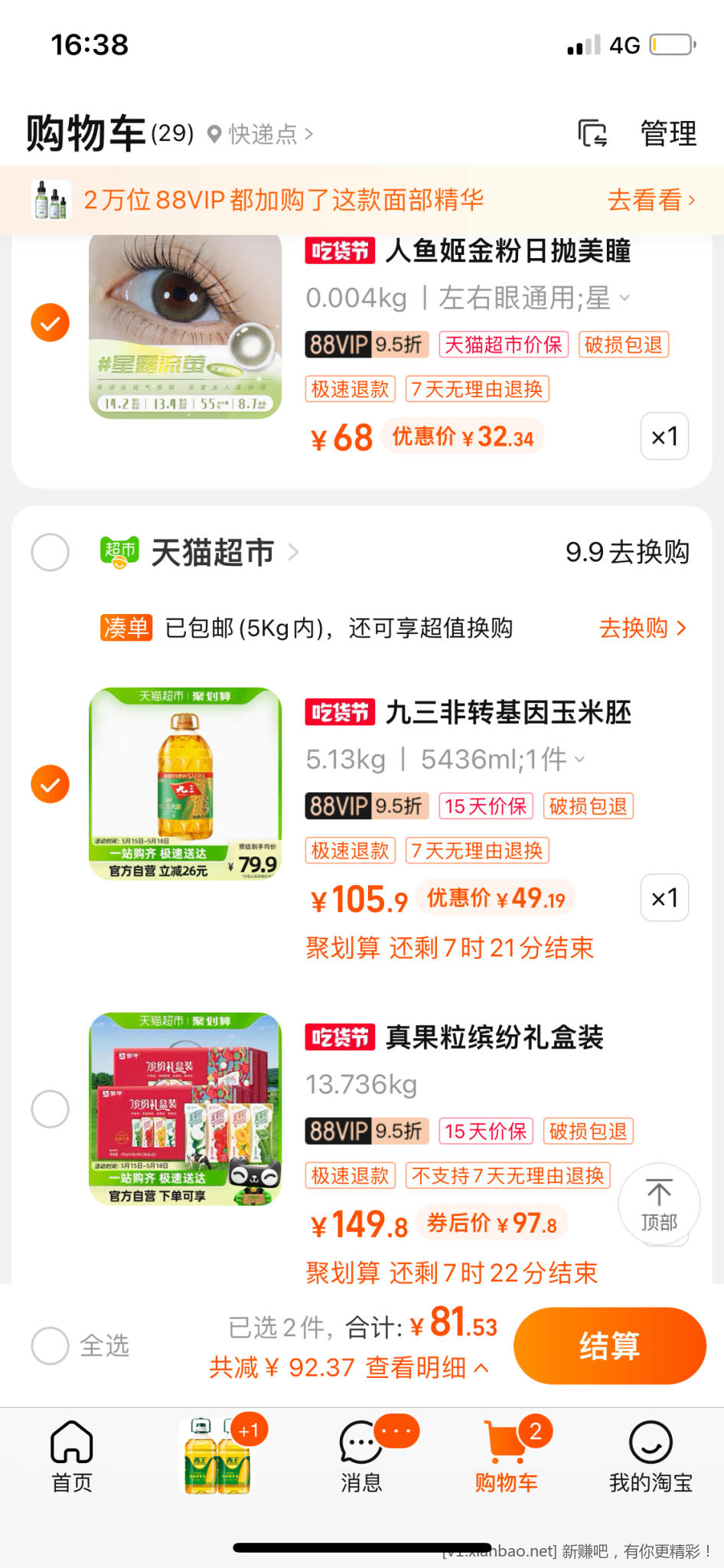
Task: Open 快递点 delivery location selector
Action: click(x=262, y=135)
